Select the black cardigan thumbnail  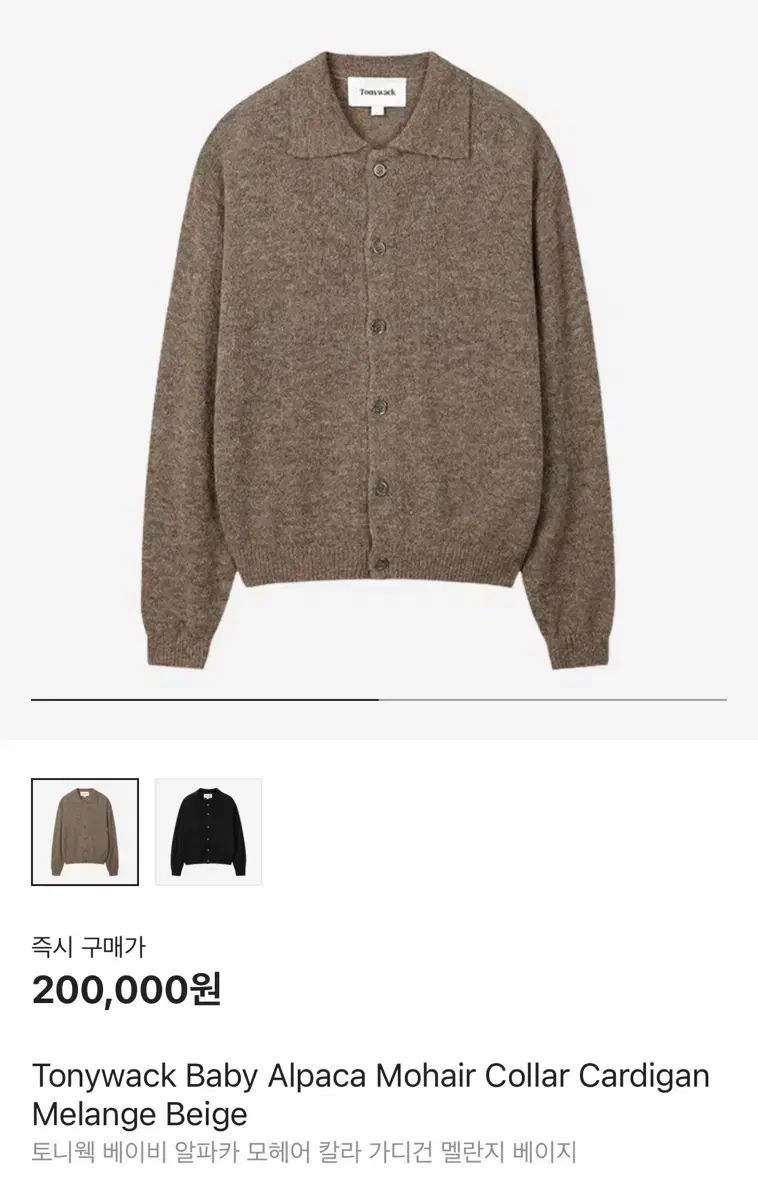pos(208,832)
